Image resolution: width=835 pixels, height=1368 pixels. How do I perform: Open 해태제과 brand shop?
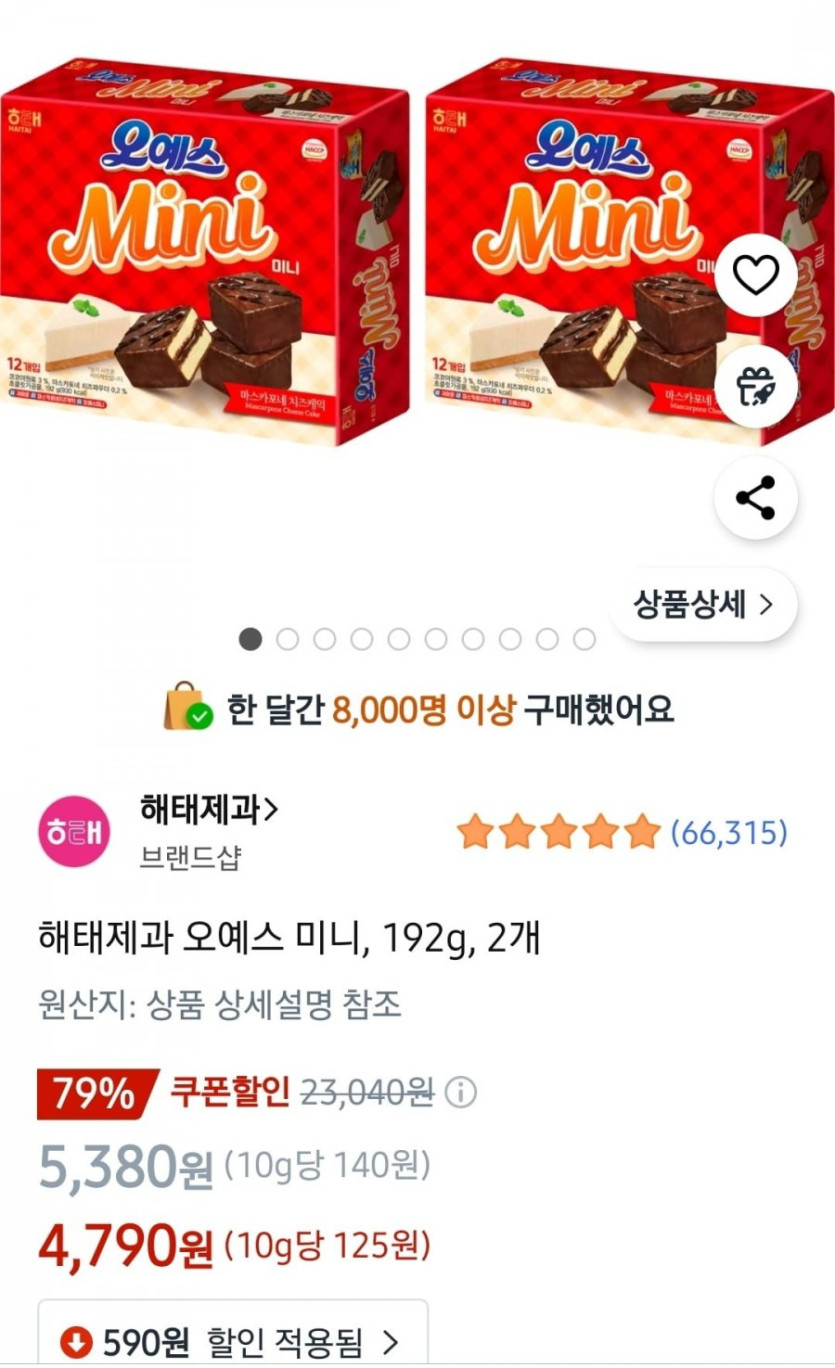208,811
